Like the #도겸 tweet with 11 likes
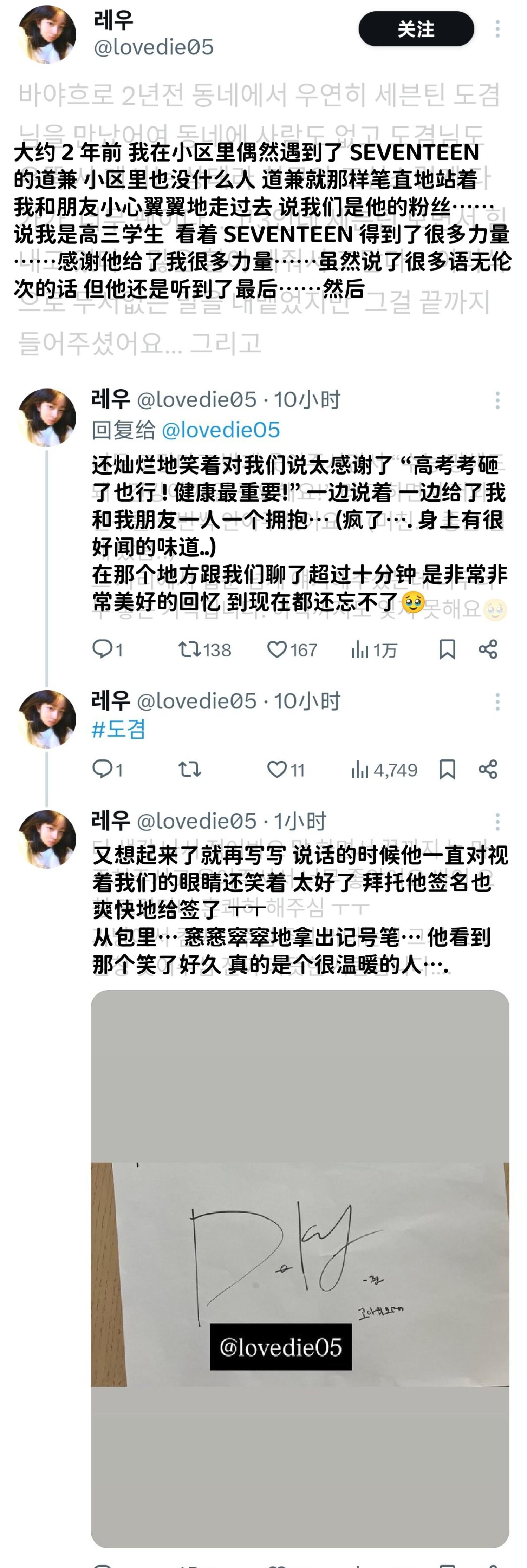Image resolution: width=527 pixels, height=1568 pixels. [x=277, y=769]
